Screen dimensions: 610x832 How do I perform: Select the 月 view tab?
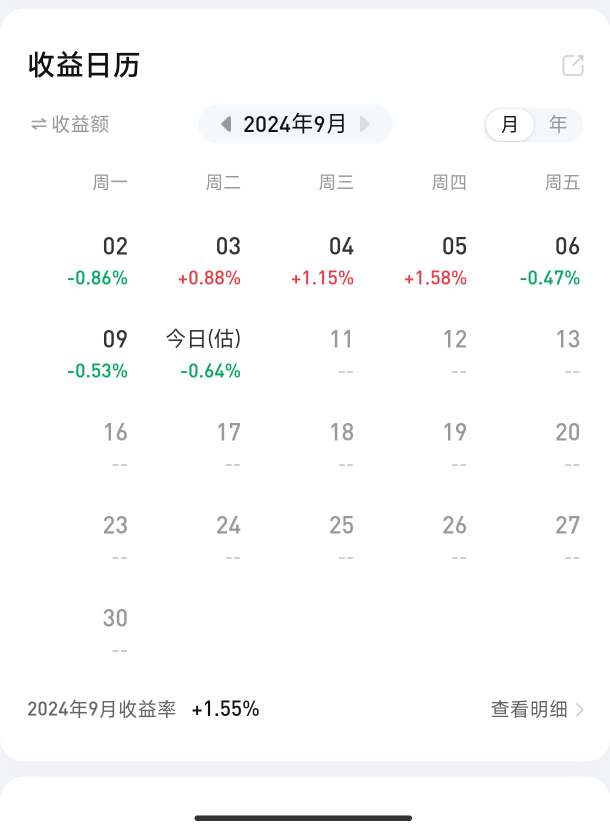(x=509, y=124)
